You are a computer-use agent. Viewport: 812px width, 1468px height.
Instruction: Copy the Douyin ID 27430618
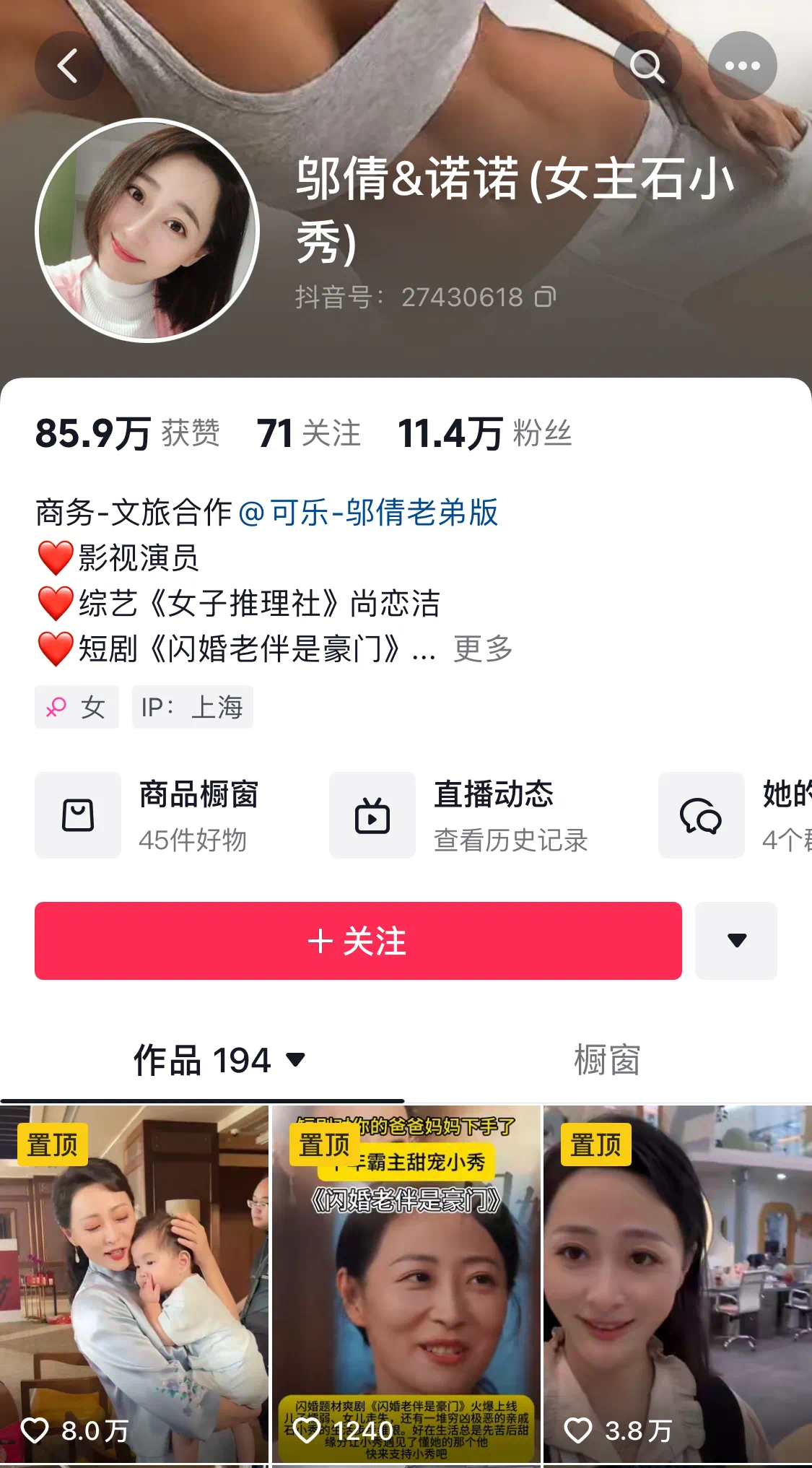[545, 297]
